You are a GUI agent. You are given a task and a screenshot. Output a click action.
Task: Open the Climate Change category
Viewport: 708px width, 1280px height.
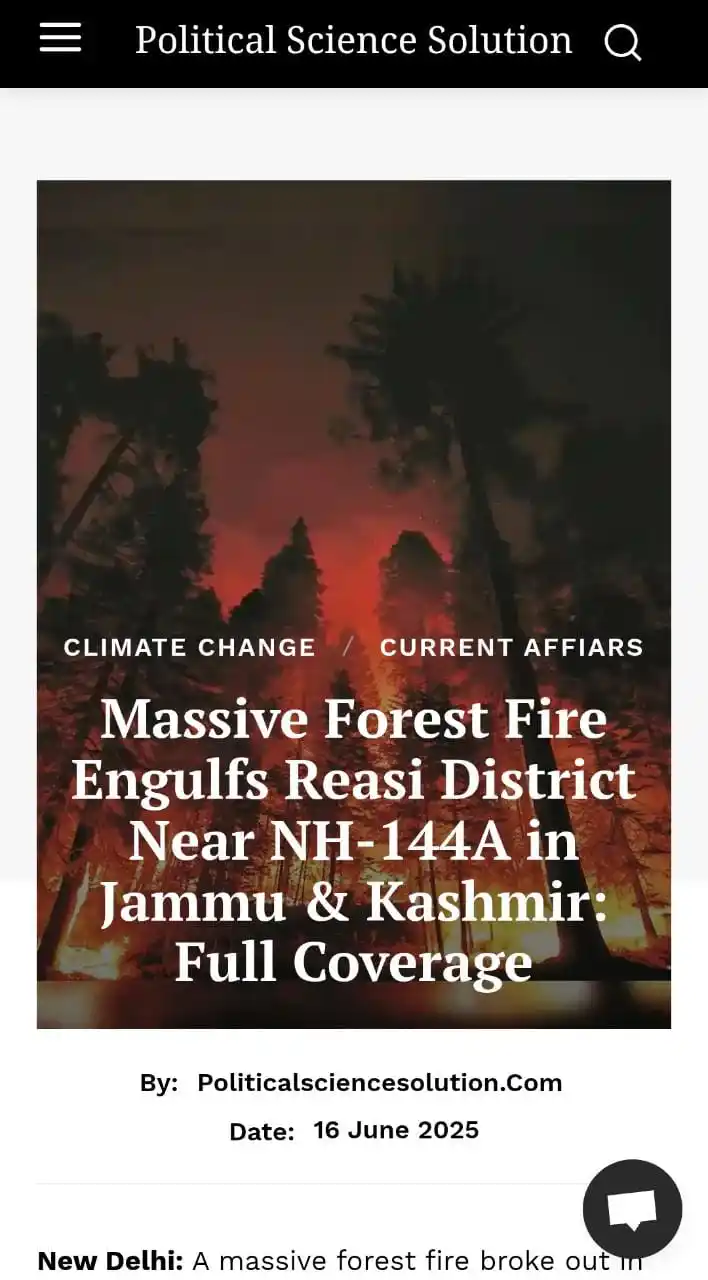[189, 647]
